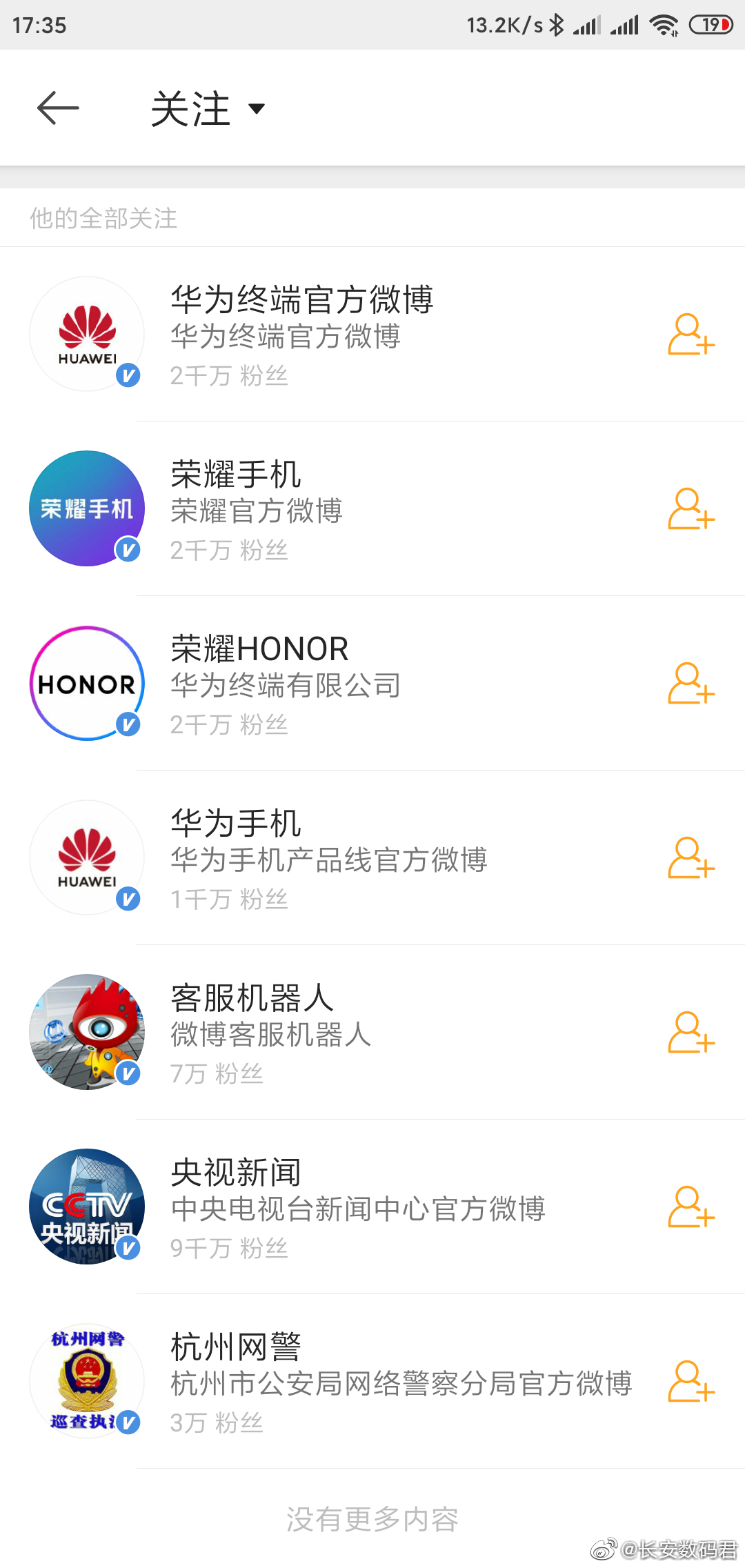The height and width of the screenshot is (1568, 745).
Task: Follow 荣耀HONOR with the add-user icon
Action: [x=691, y=684]
